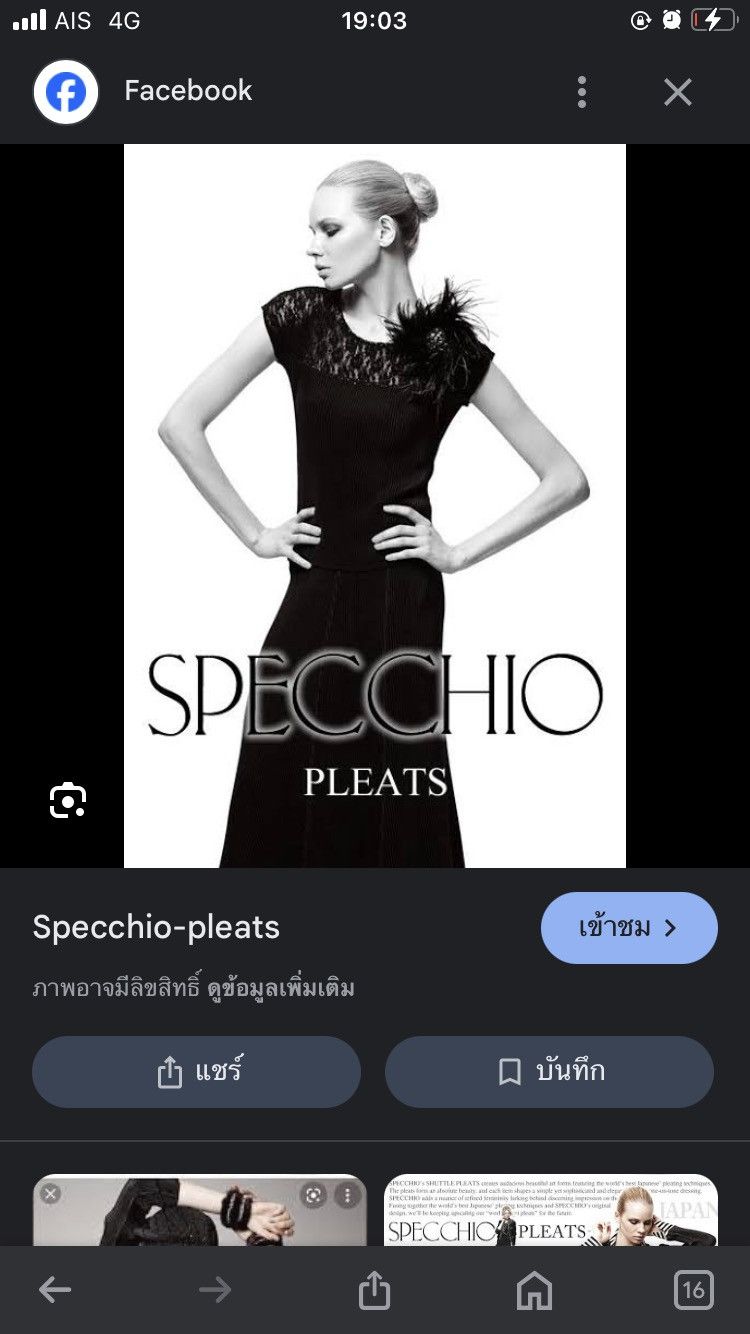The image size is (750, 1334).
Task: Open the three-dot overflow menu
Action: tap(582, 92)
